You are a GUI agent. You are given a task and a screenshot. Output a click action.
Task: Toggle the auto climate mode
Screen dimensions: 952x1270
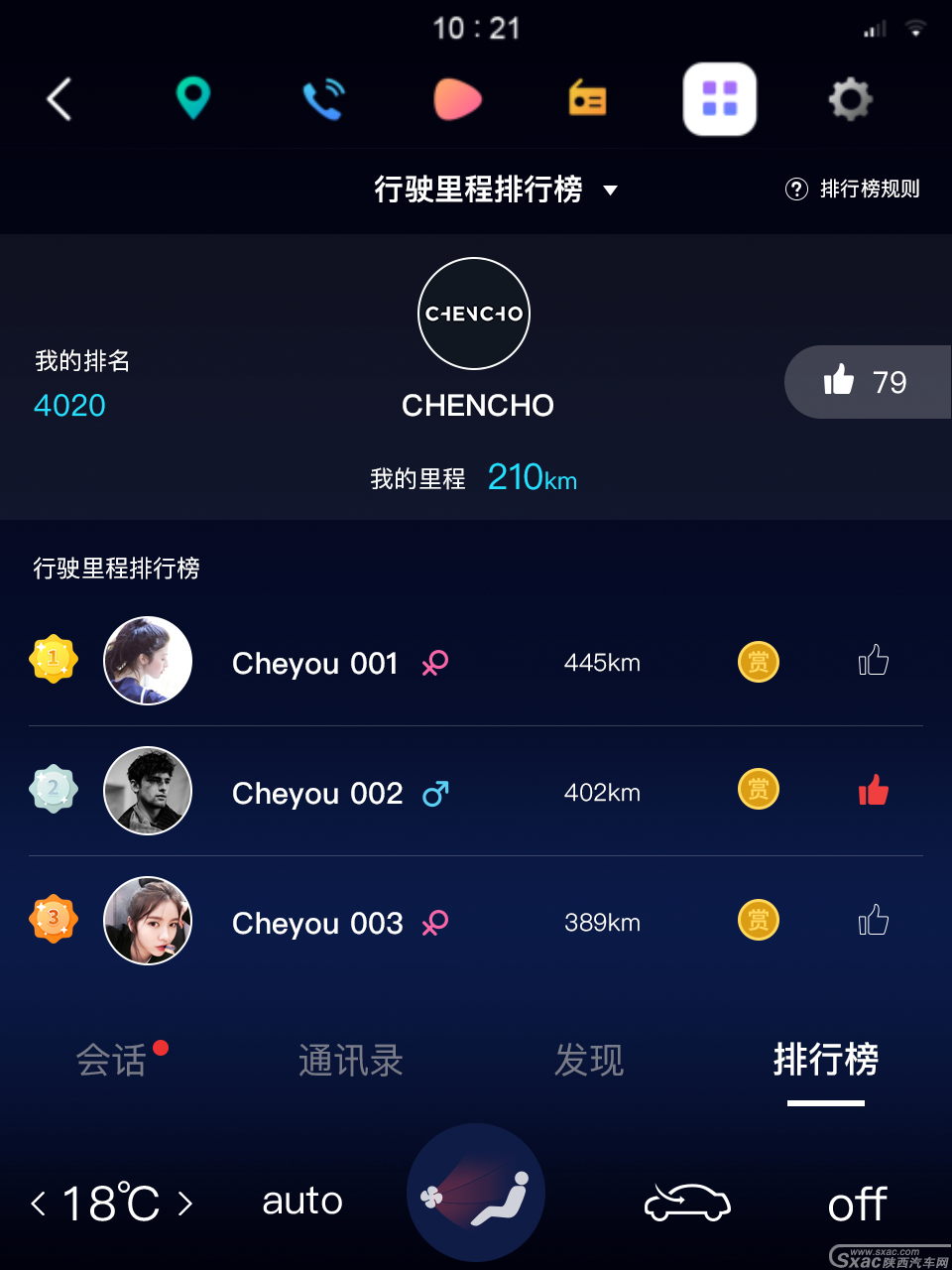302,1202
